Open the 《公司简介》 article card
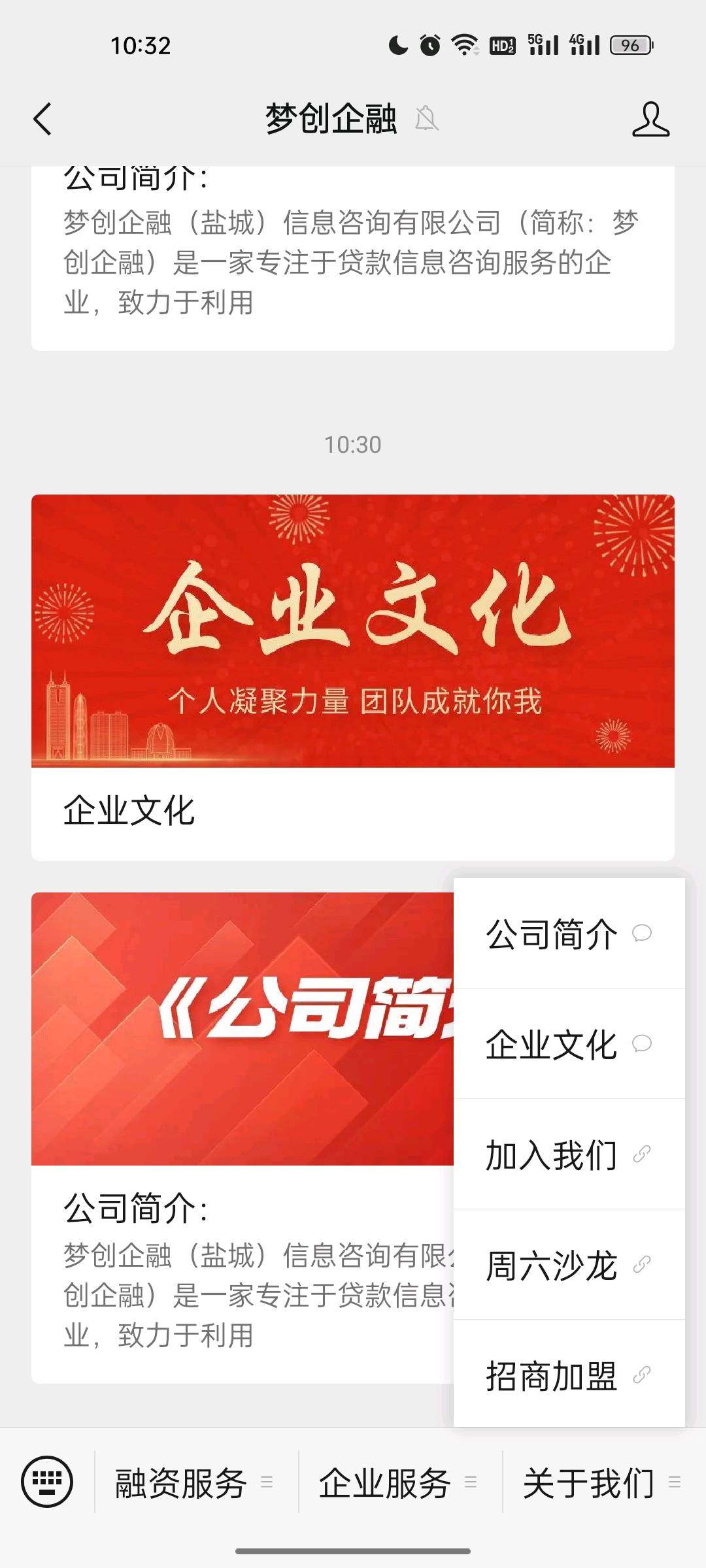 (x=242, y=1137)
